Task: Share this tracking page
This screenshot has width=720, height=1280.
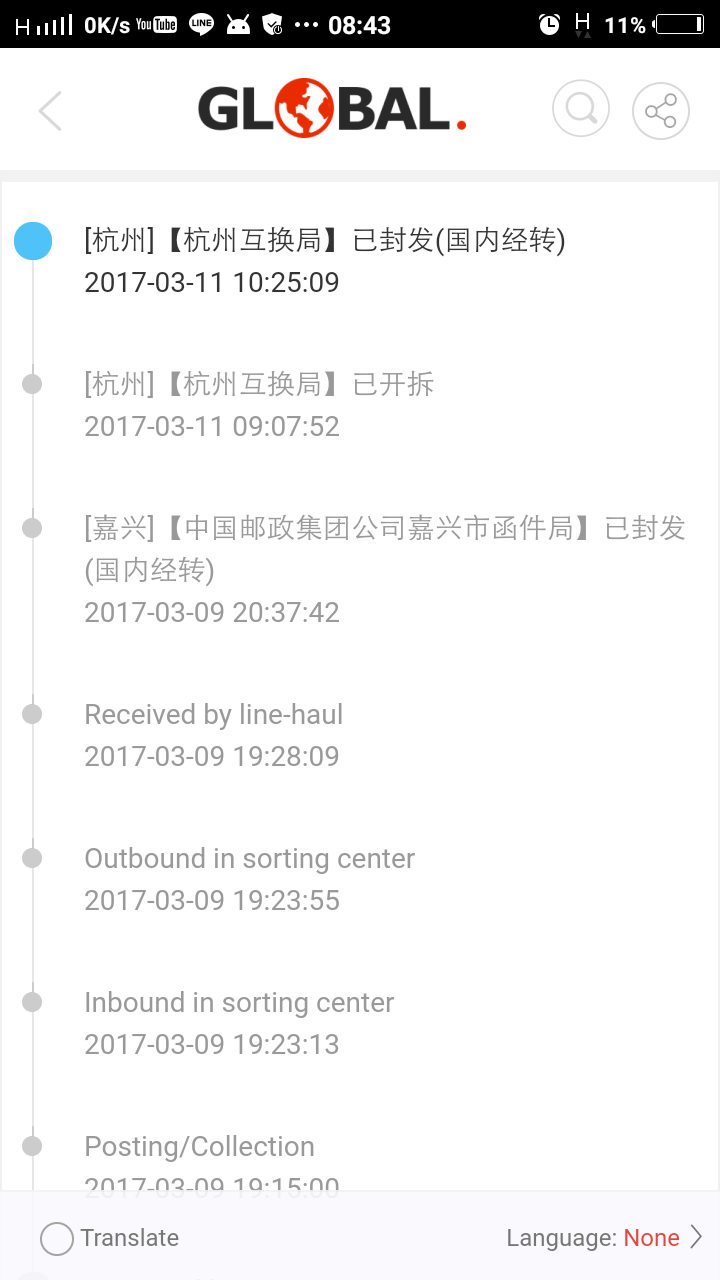Action: 661,109
